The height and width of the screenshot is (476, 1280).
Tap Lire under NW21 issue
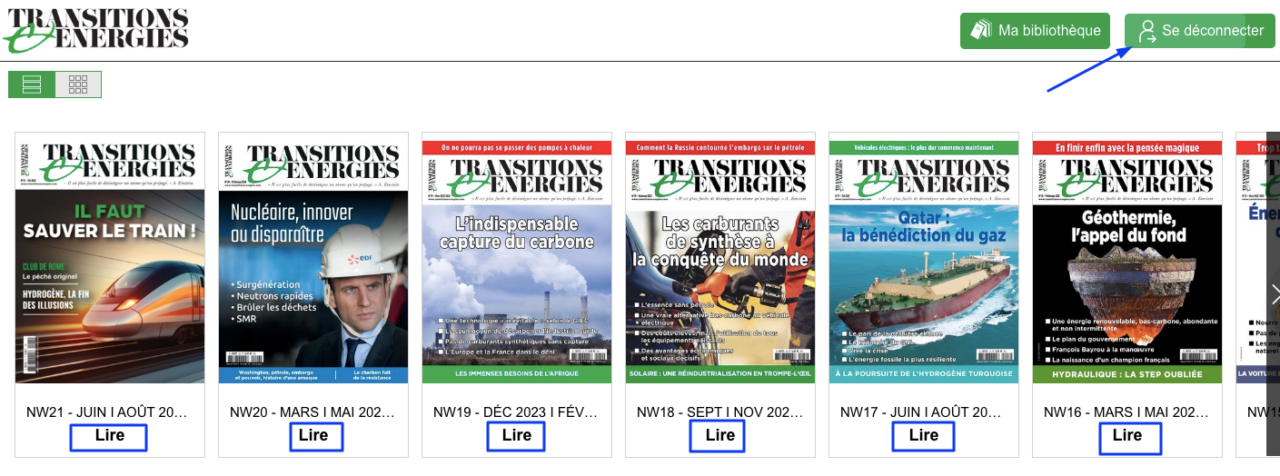pyautogui.click(x=109, y=436)
